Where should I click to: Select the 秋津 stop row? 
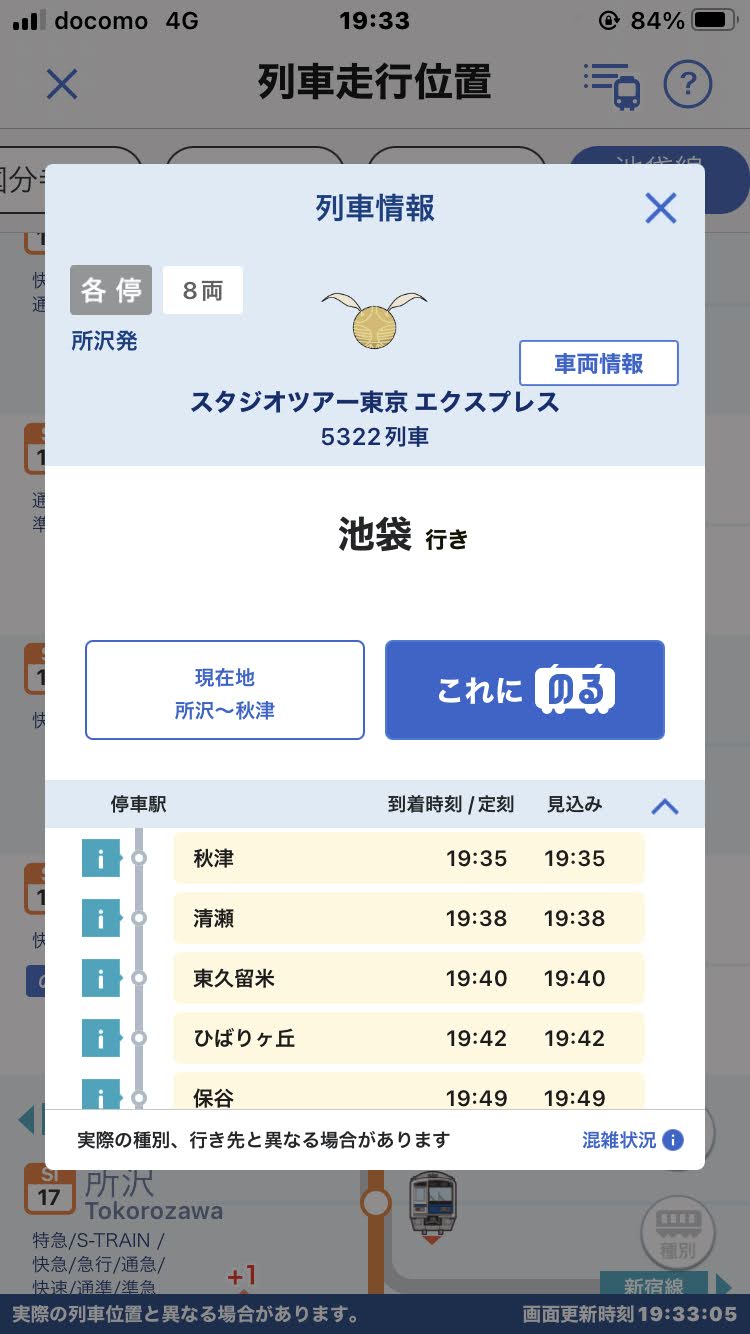(409, 858)
